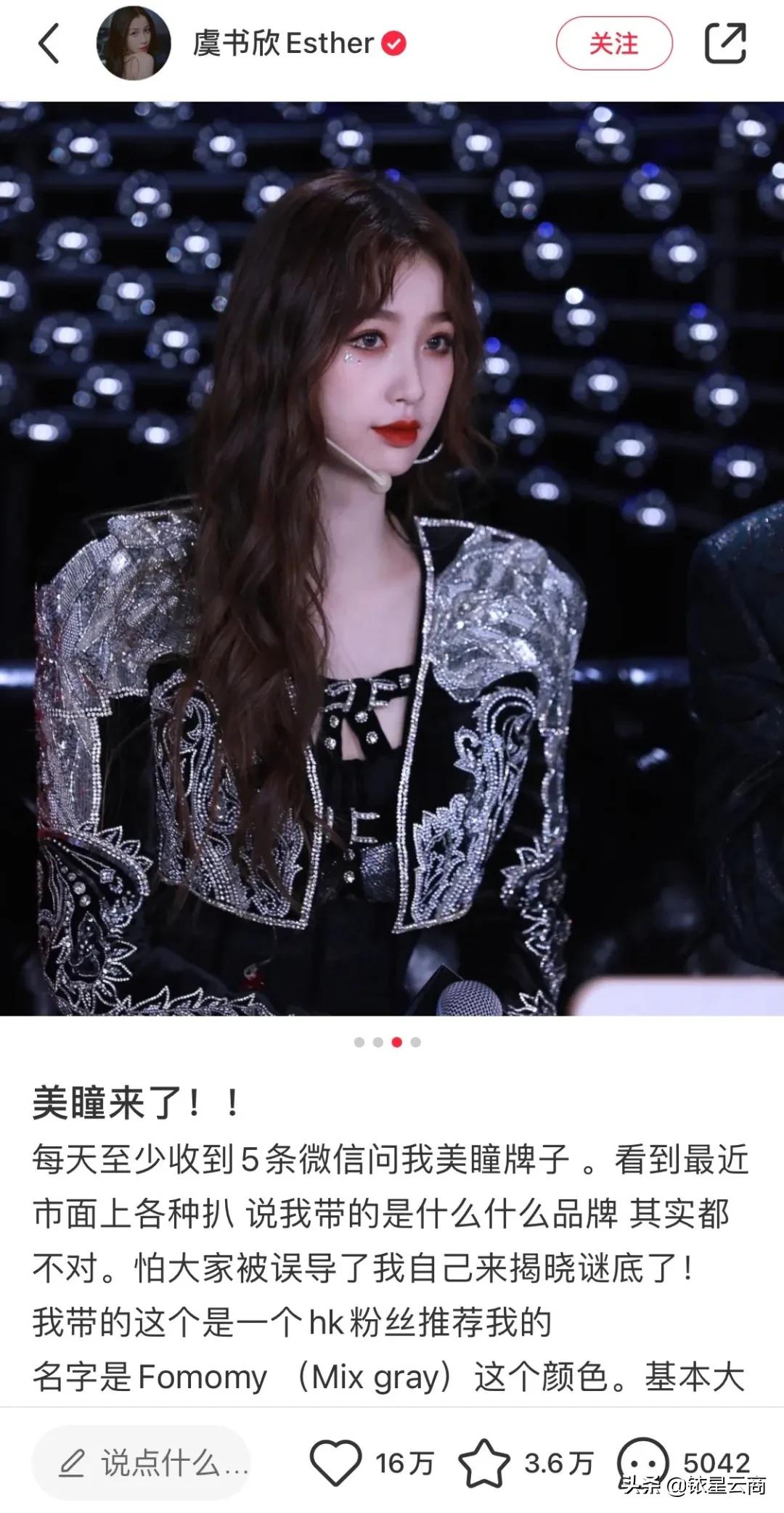The image size is (784, 1513).
Task: Save this post with the star icon
Action: [x=484, y=1462]
